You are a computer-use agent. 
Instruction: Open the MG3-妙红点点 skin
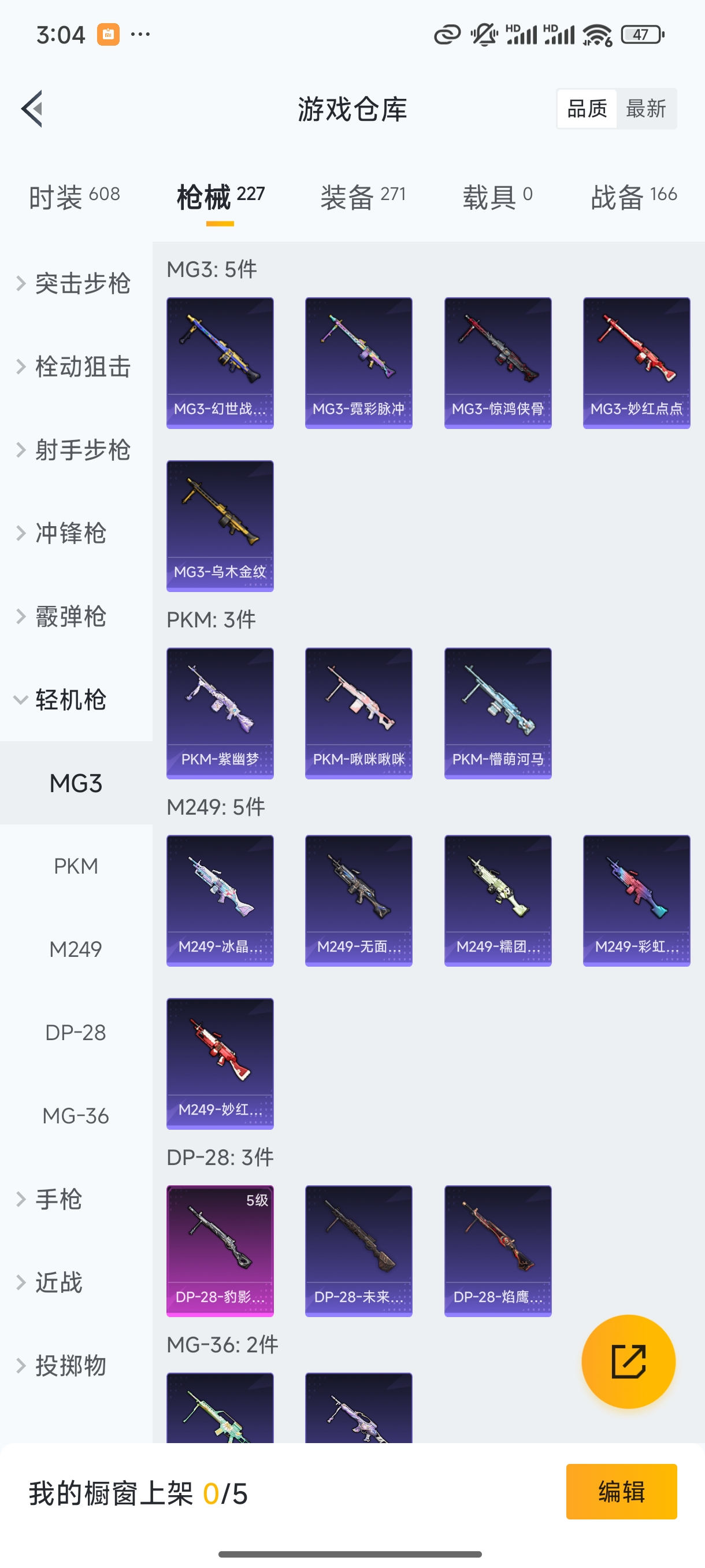click(x=636, y=363)
